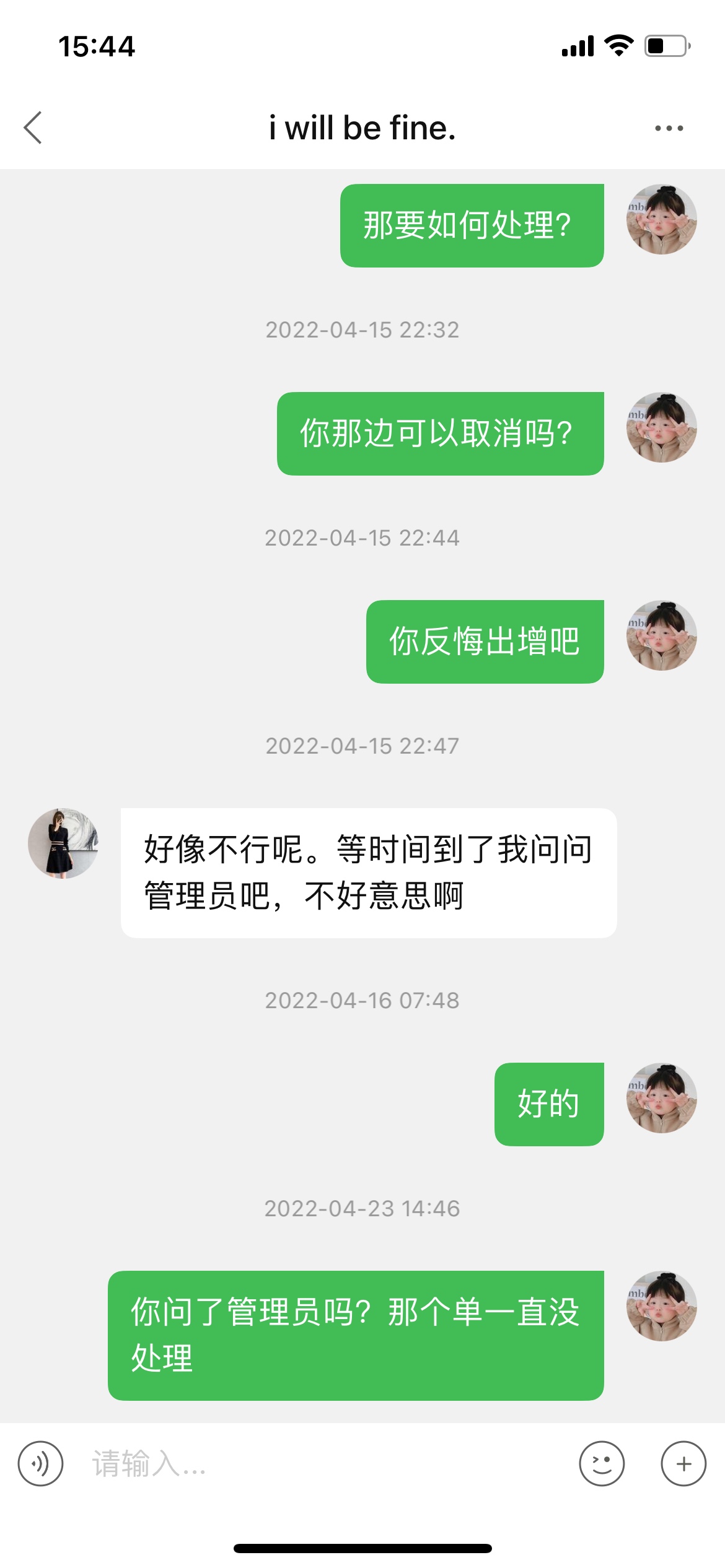The height and width of the screenshot is (1568, 725).
Task: Open the plus attachment menu
Action: [x=683, y=1464]
